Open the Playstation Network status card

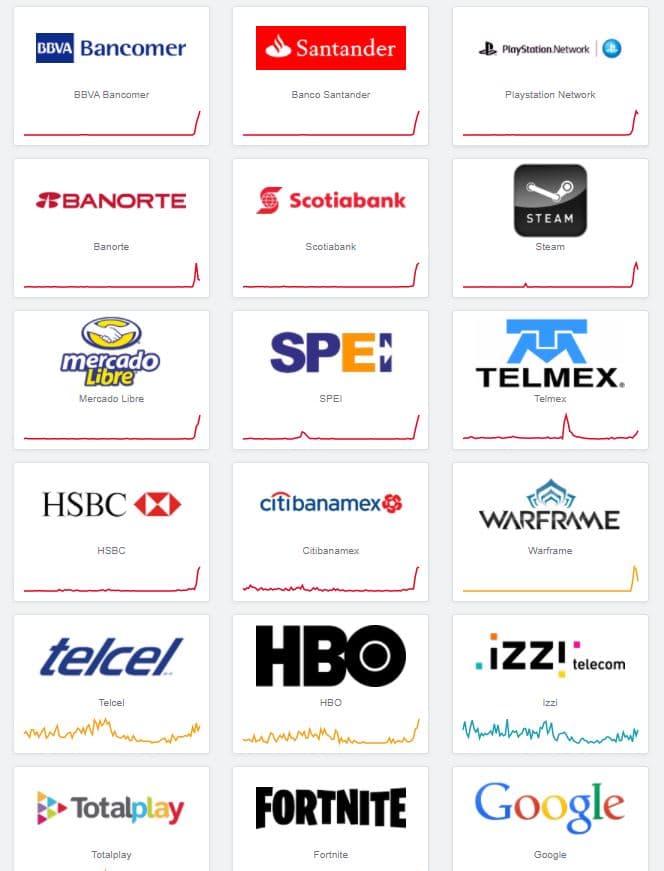[x=550, y=76]
